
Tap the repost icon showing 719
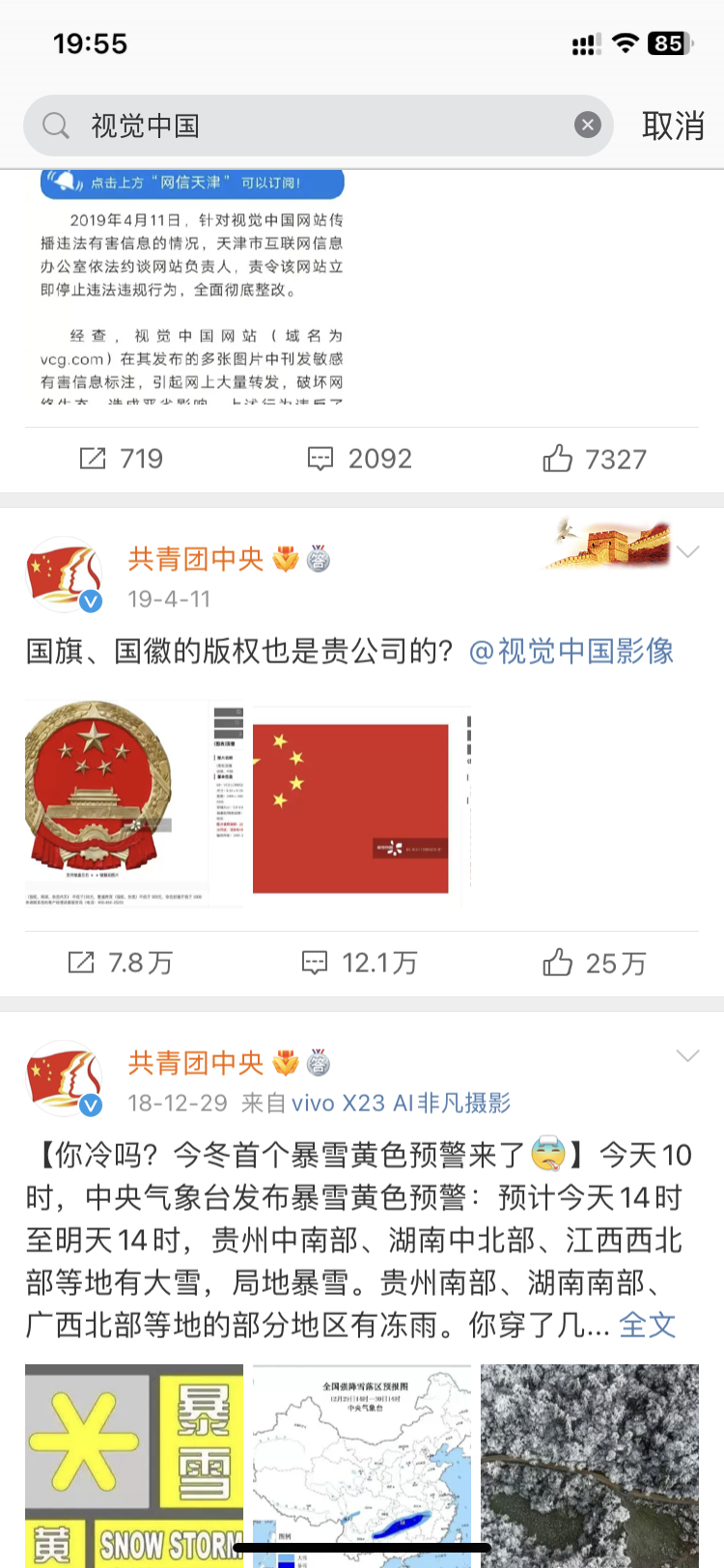94,458
